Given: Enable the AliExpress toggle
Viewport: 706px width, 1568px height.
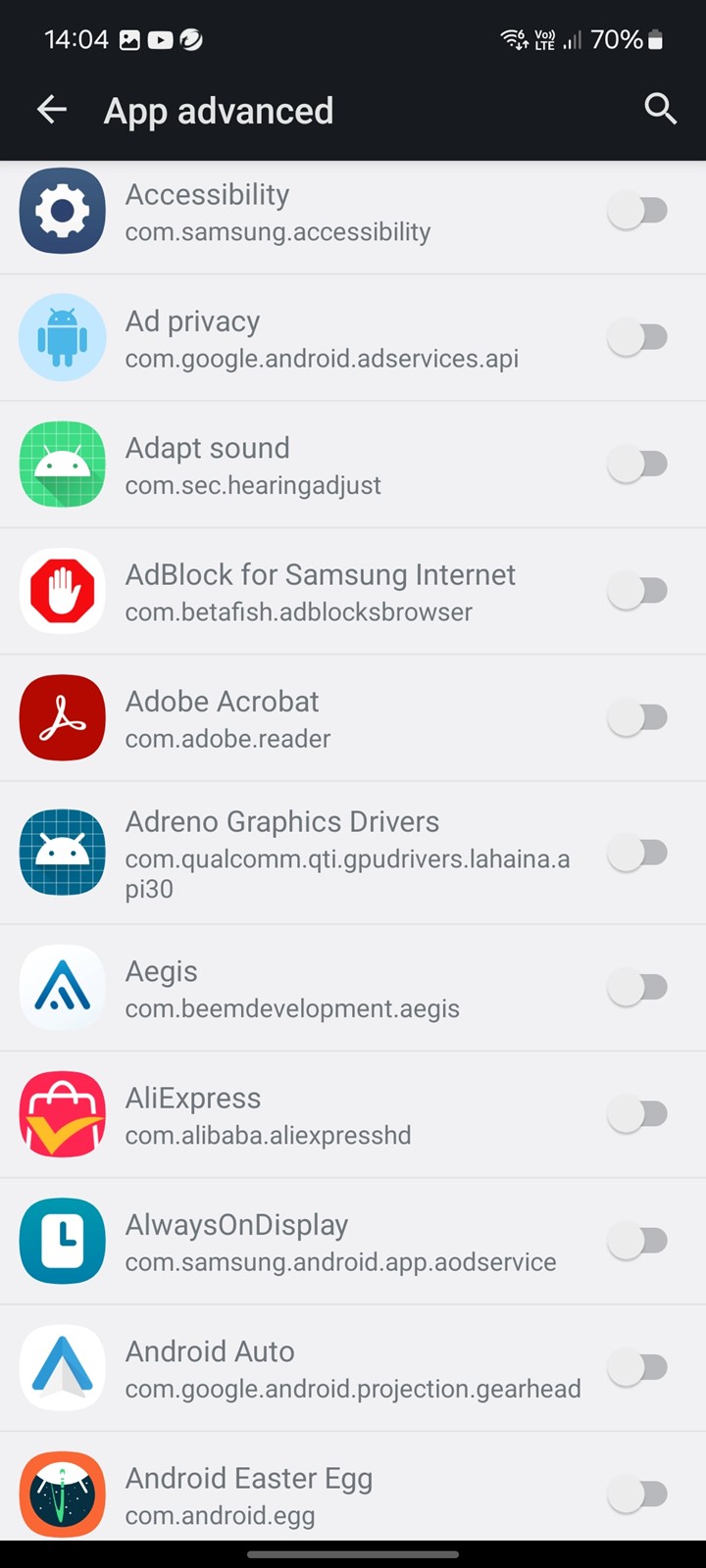Looking at the screenshot, I should point(638,1114).
